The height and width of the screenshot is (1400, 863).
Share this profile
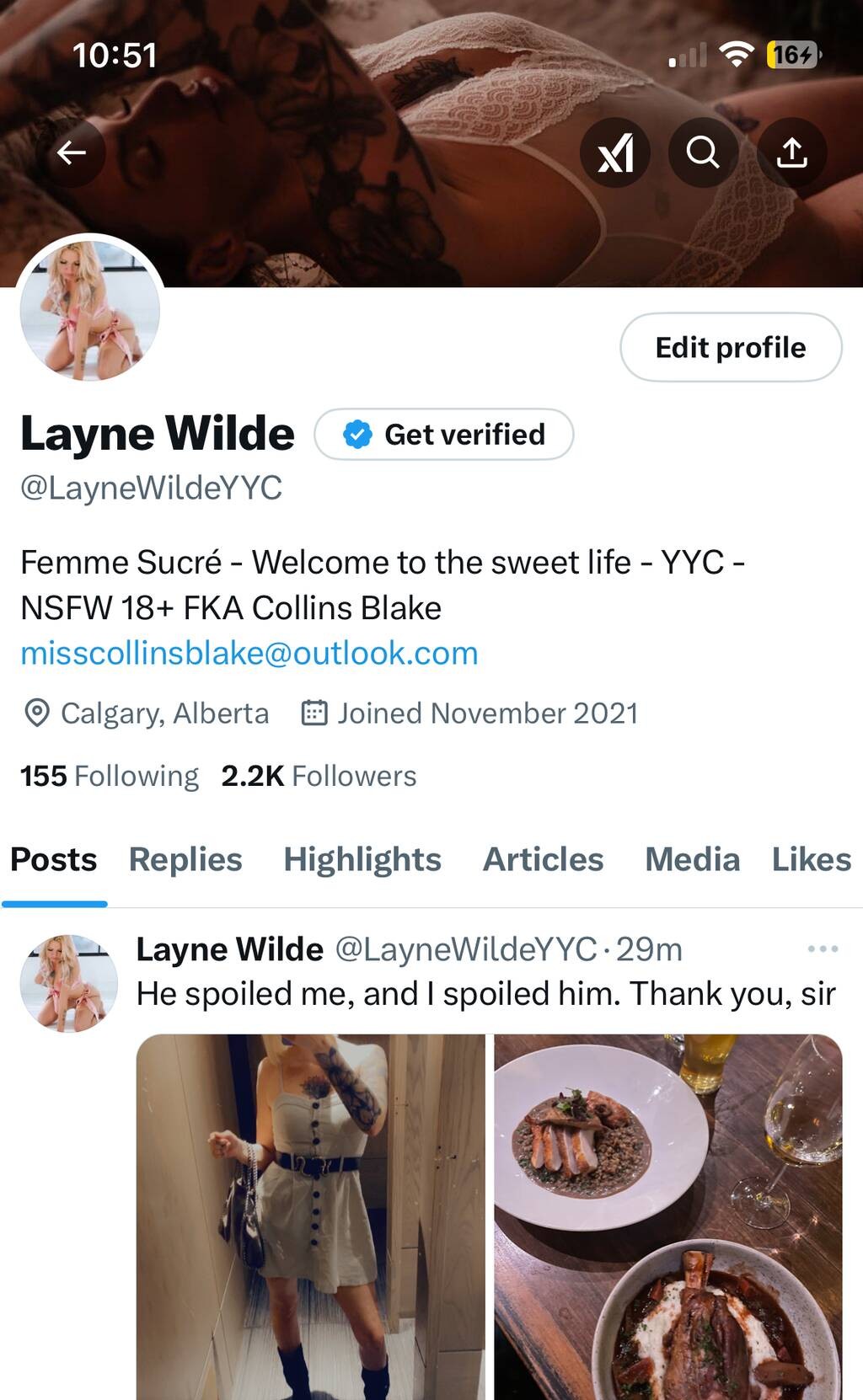pos(791,152)
